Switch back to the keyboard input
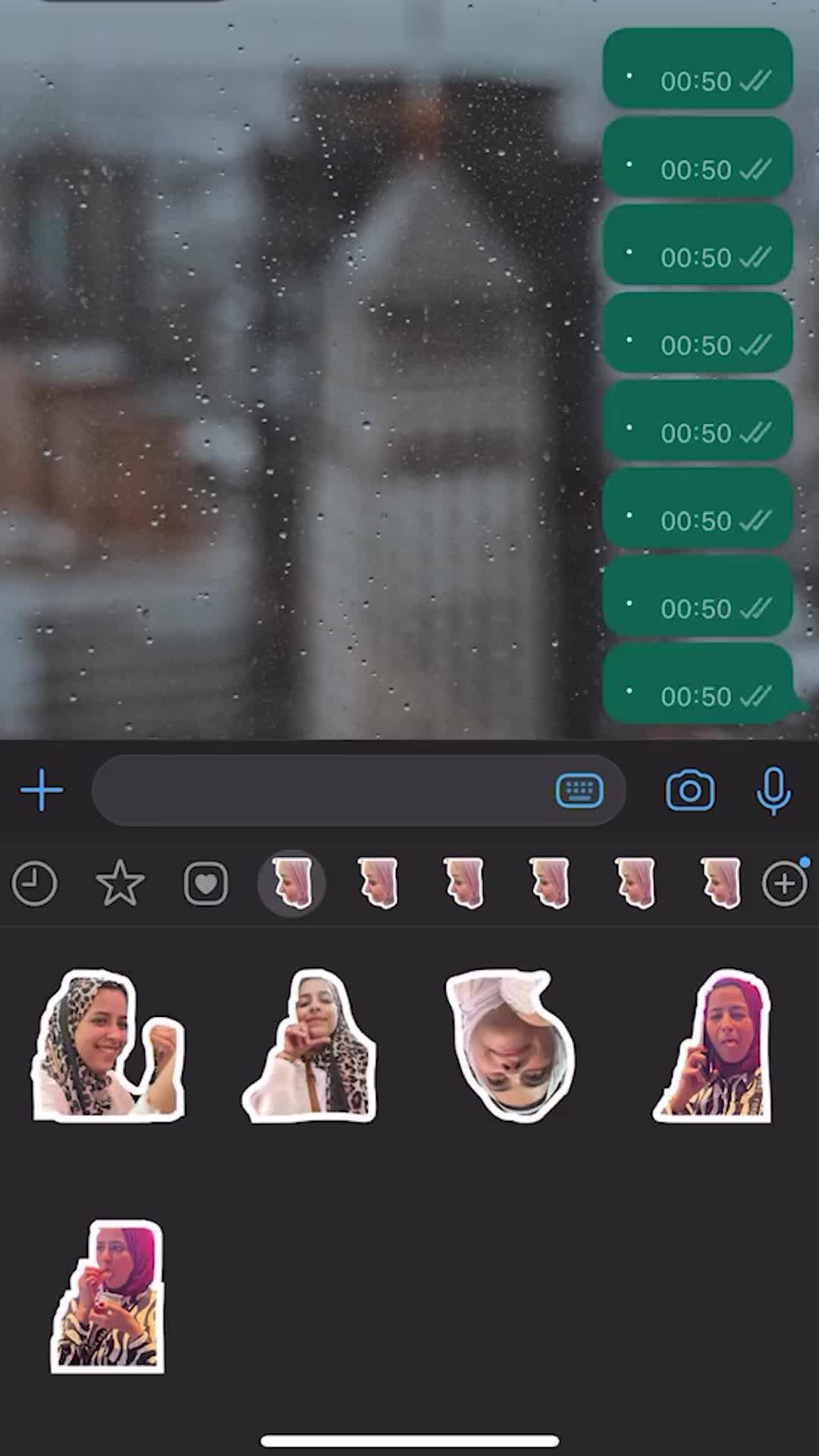This screenshot has width=819, height=1456. [x=579, y=790]
